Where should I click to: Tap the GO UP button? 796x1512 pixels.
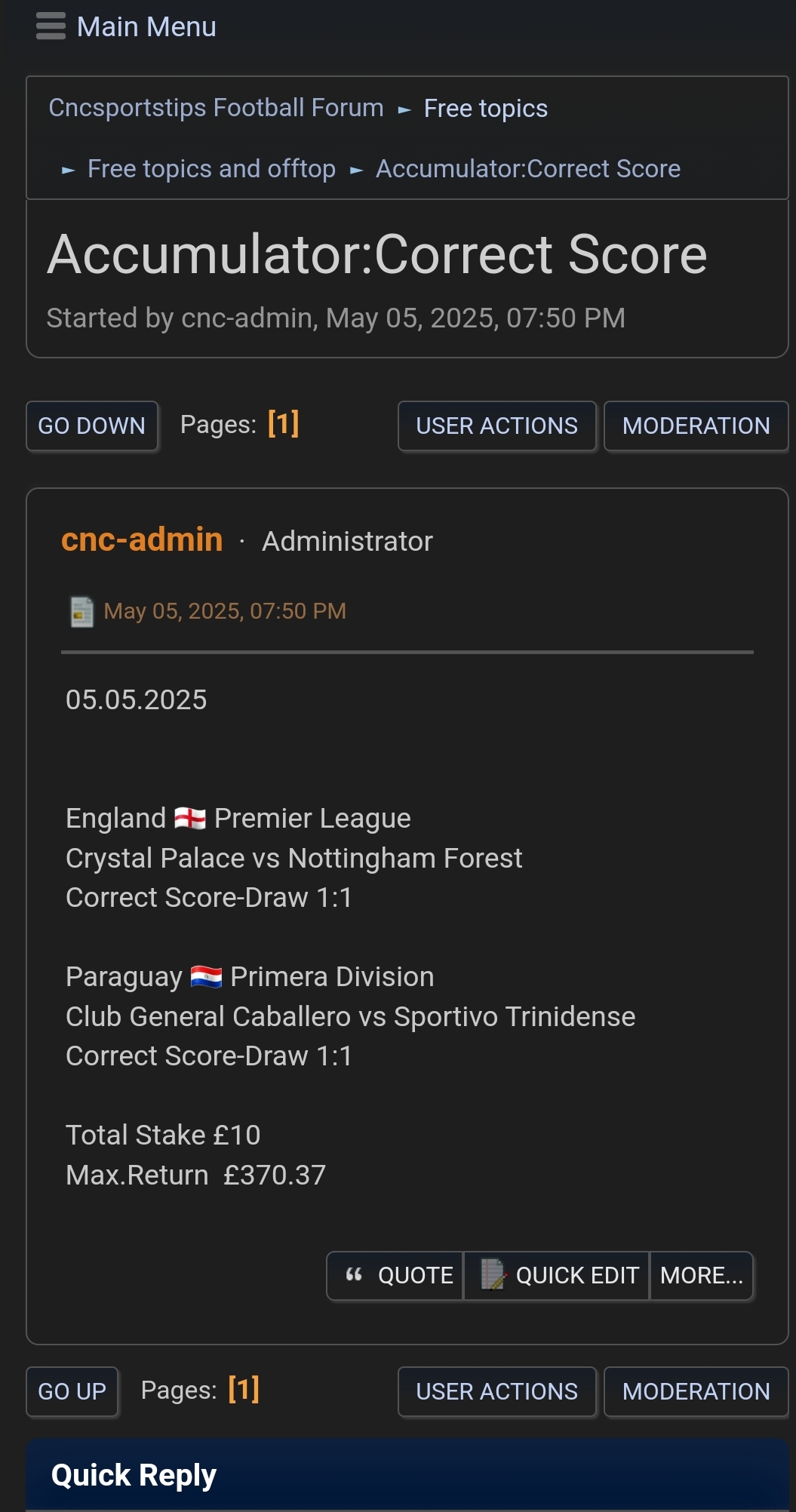click(72, 1391)
